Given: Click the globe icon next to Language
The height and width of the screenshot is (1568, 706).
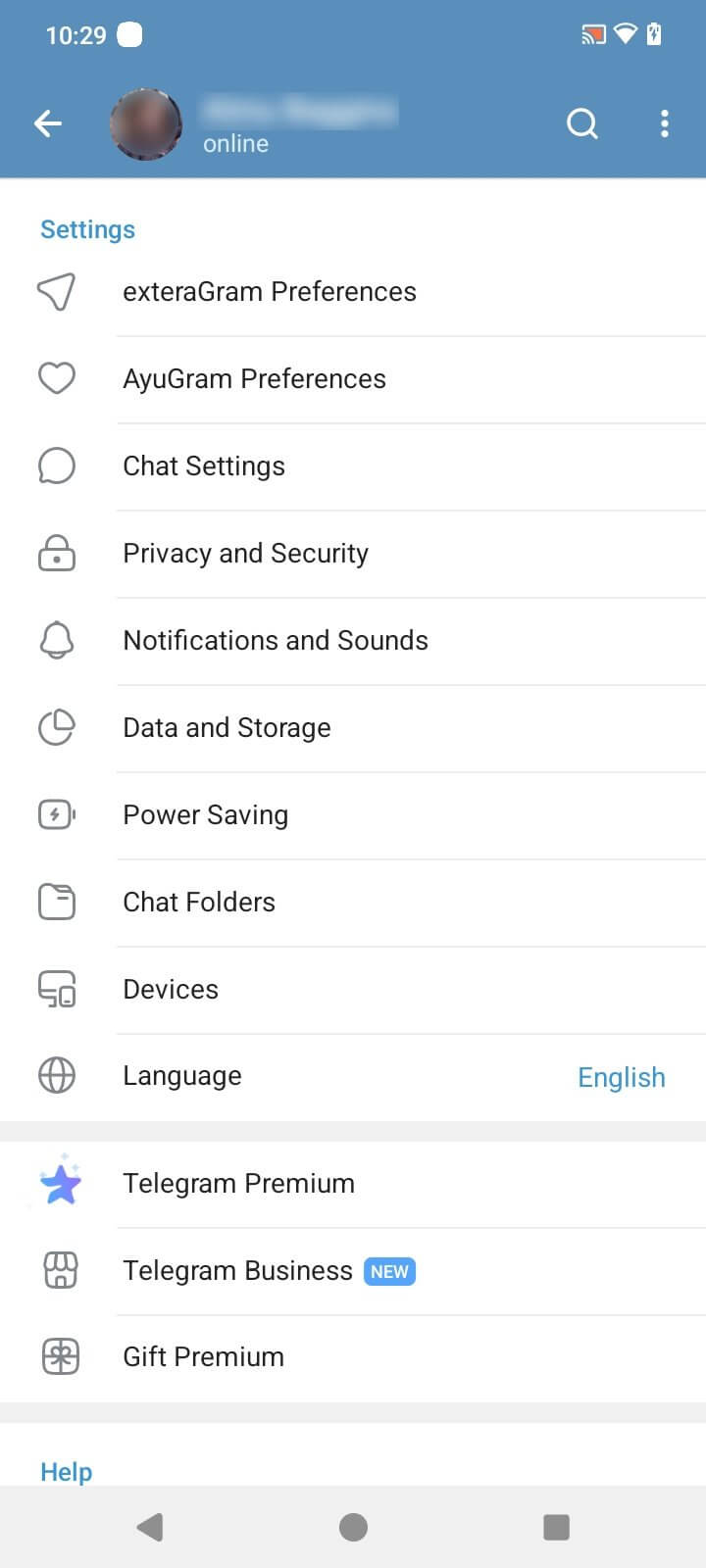Looking at the screenshot, I should pyautogui.click(x=56, y=1075).
